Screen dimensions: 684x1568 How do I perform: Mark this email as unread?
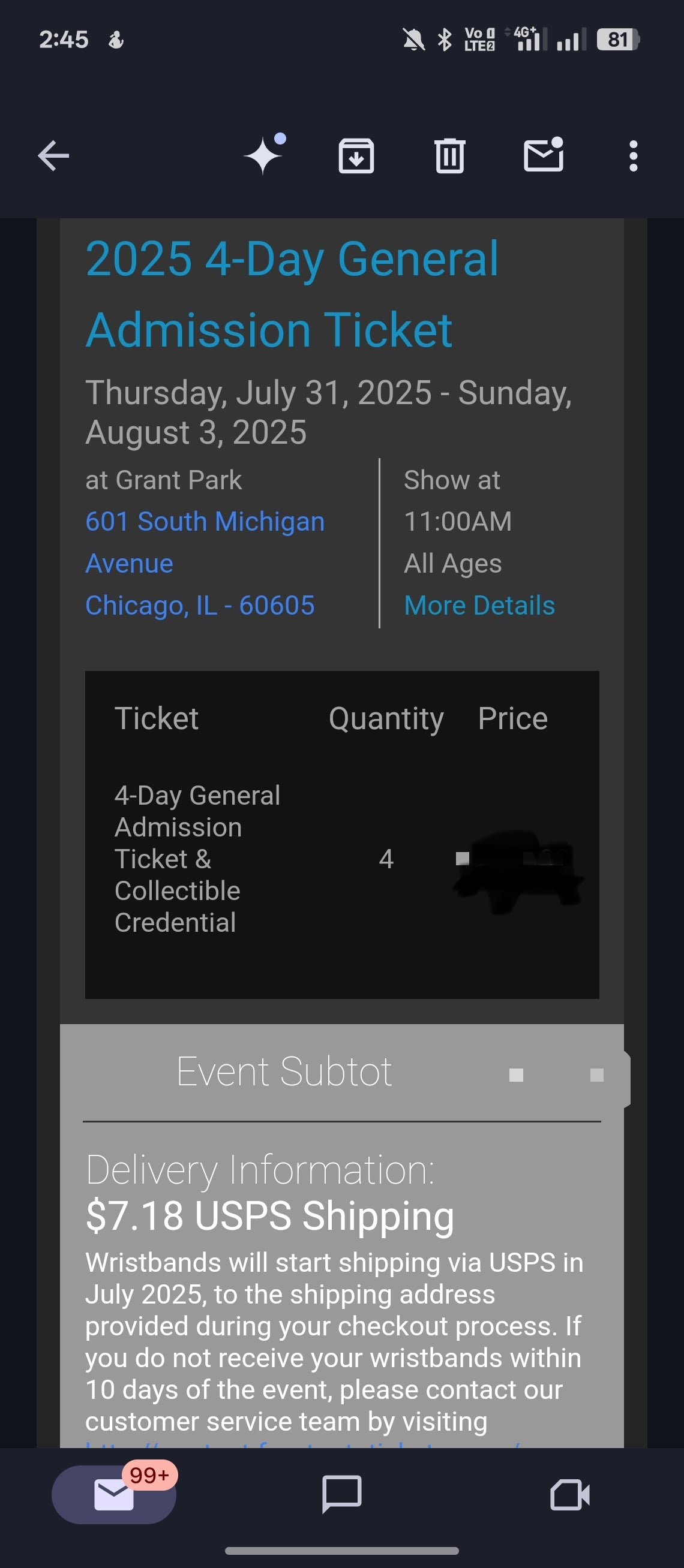pyautogui.click(x=544, y=156)
